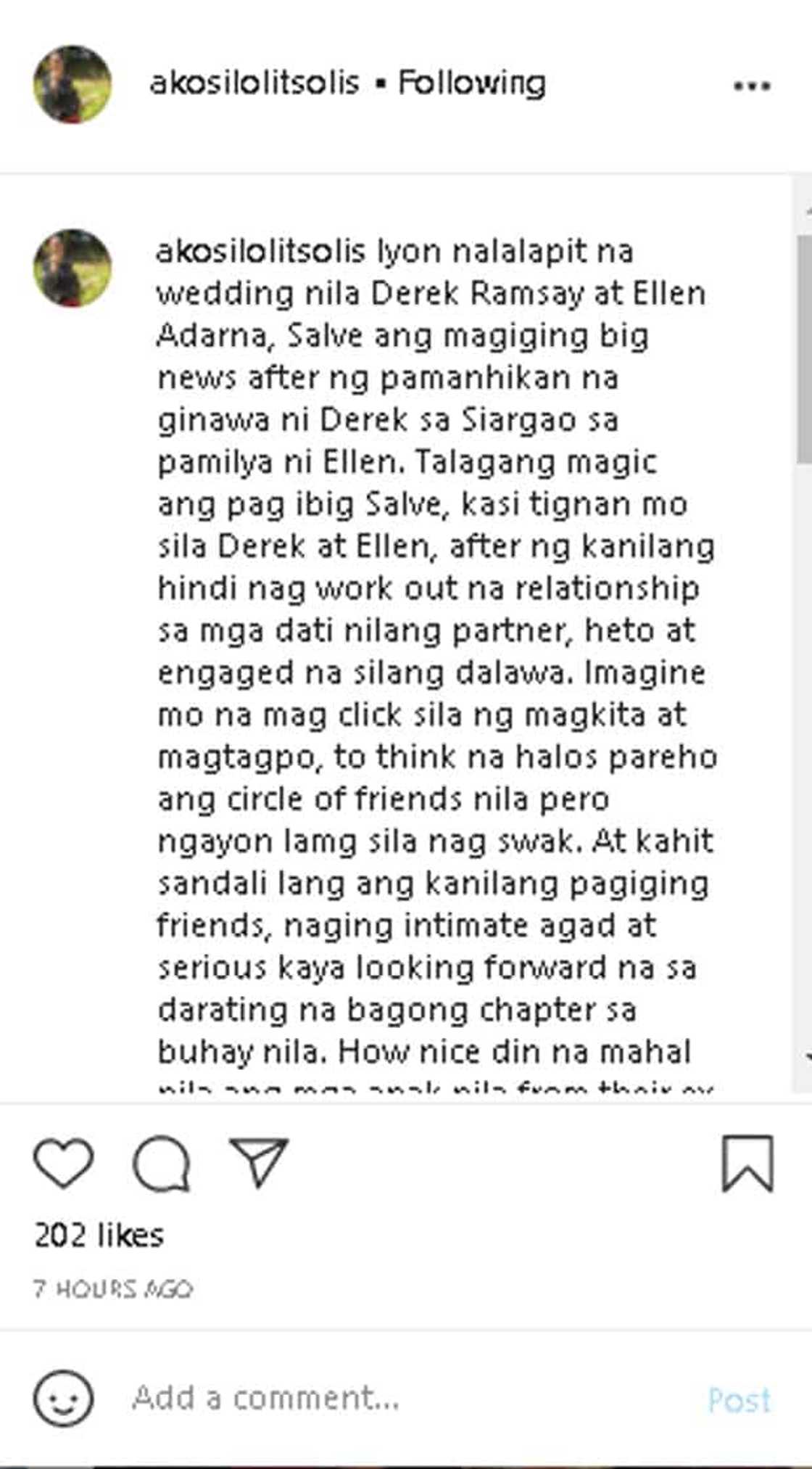The width and height of the screenshot is (812, 1469).
Task: Open the caption's profile avatar
Action: 72,268
